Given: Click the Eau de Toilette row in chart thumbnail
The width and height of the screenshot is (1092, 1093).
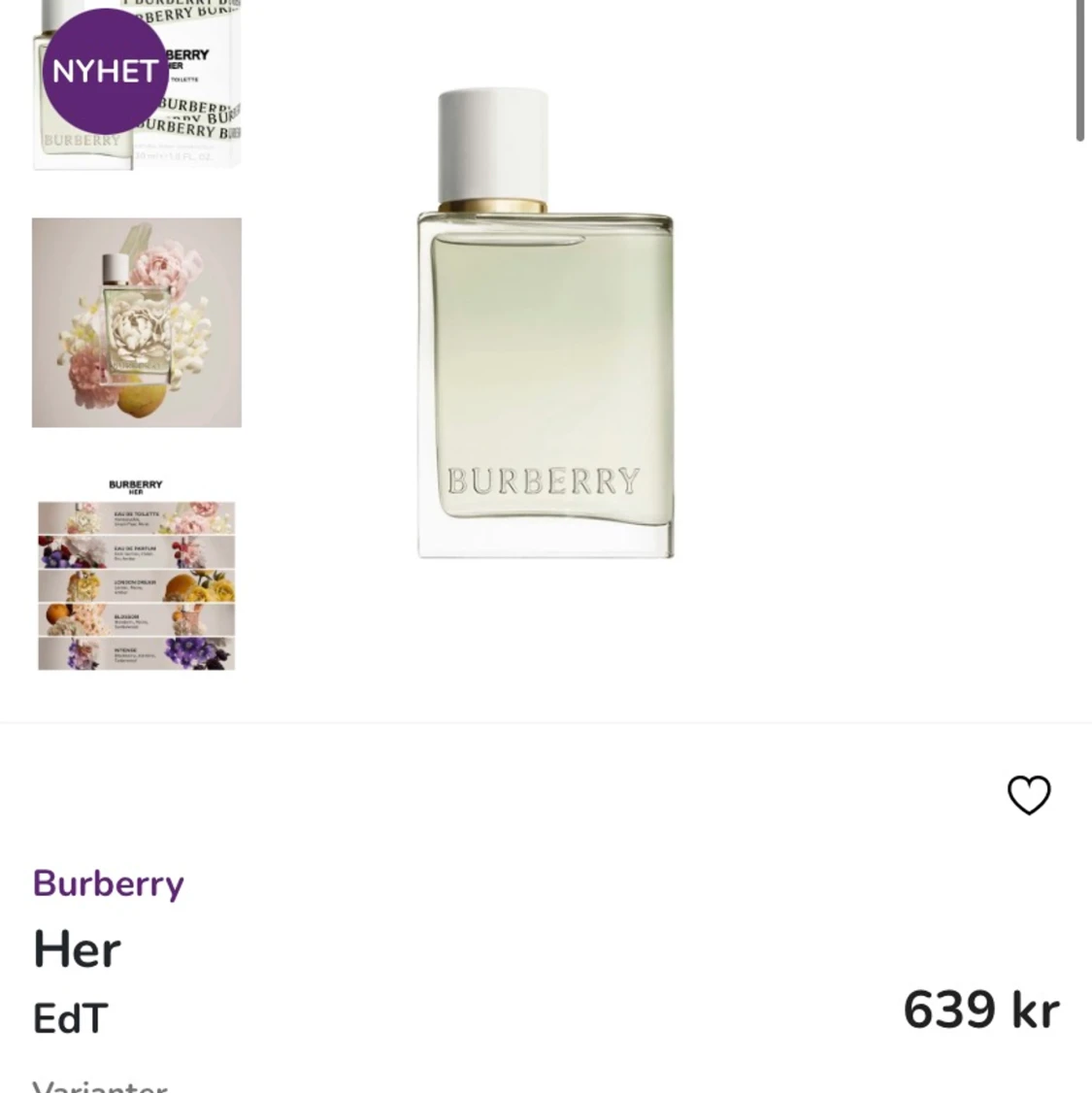Looking at the screenshot, I should [x=136, y=516].
